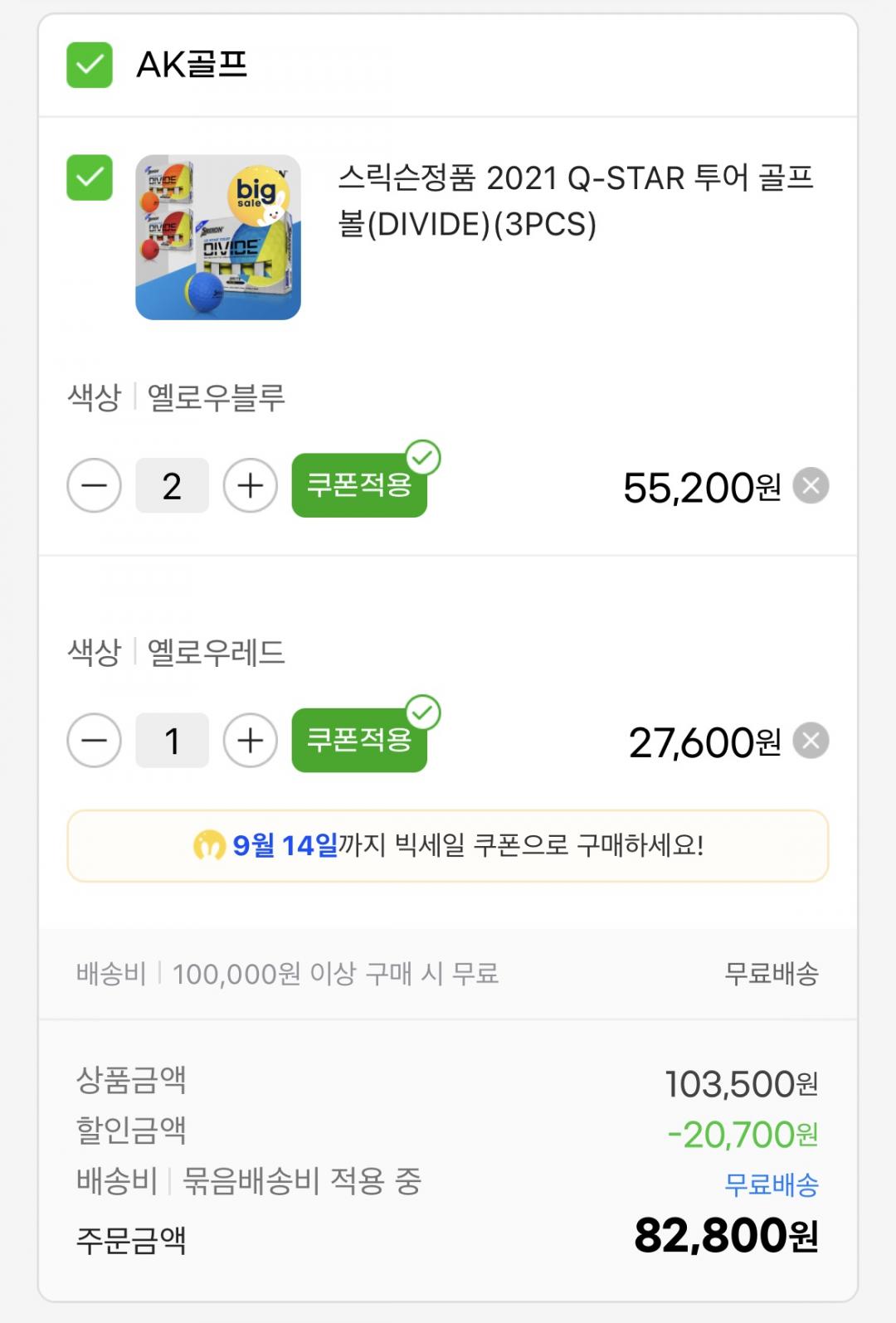
Task: Tap 쿠폰적용 button for 옐로우레드 option
Action: pyautogui.click(x=359, y=740)
